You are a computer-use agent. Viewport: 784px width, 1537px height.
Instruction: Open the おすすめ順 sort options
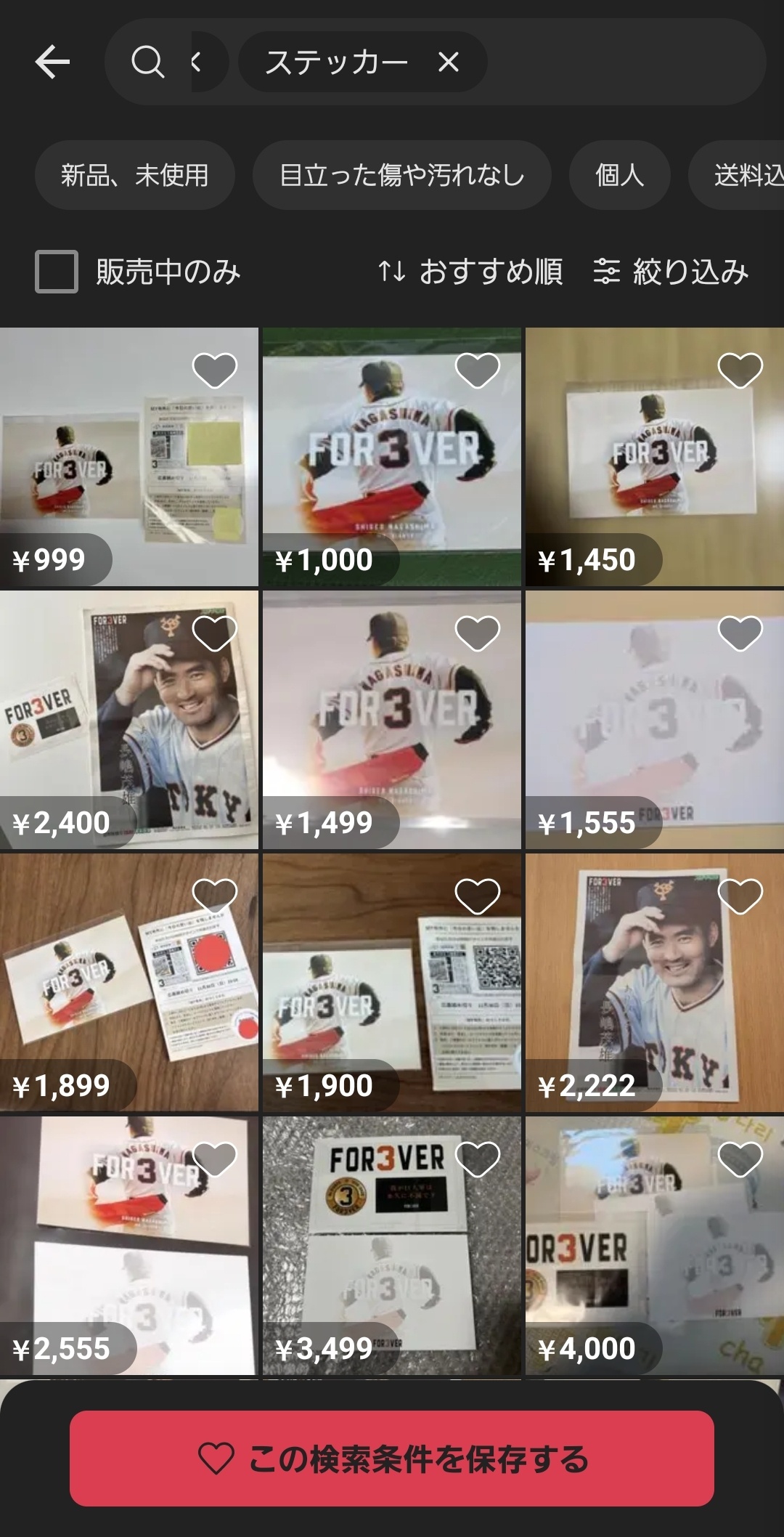(x=470, y=272)
